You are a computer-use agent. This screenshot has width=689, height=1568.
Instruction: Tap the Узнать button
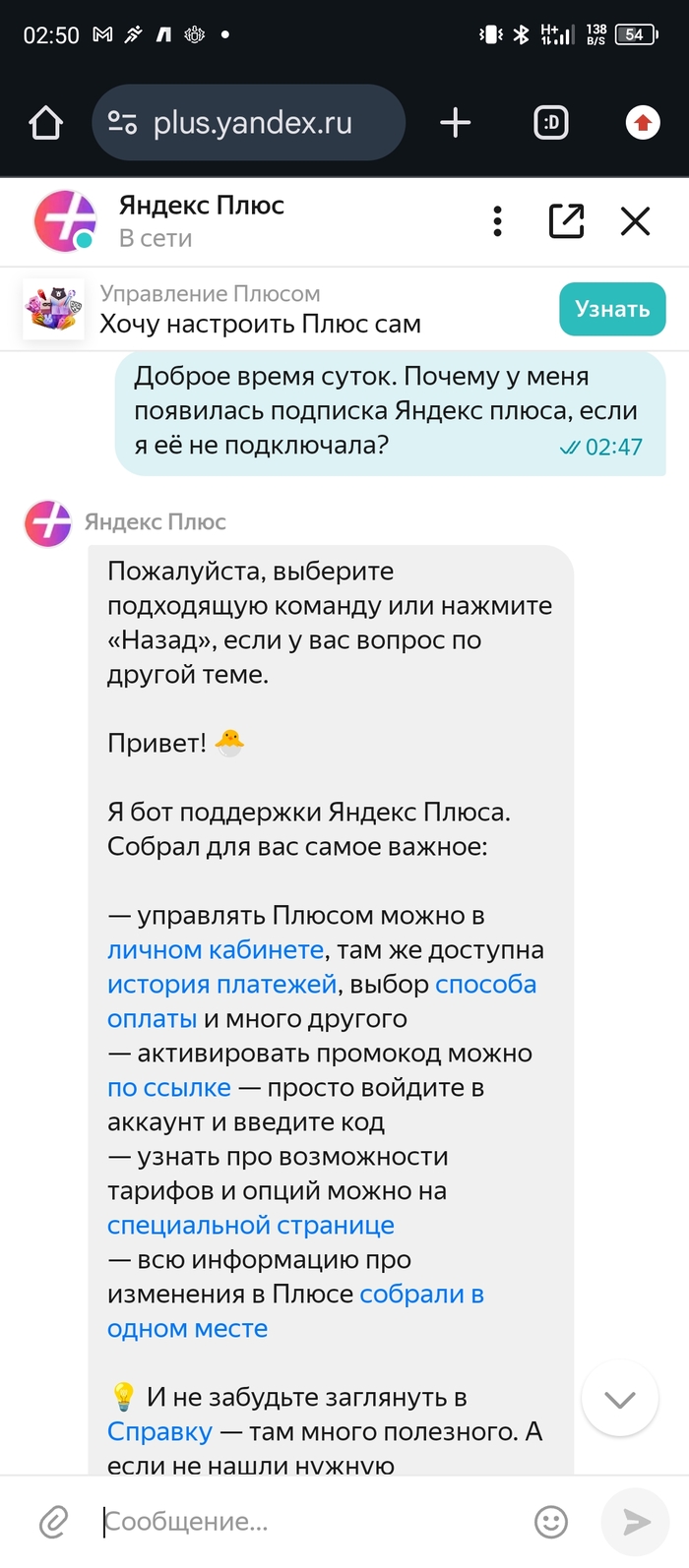pyautogui.click(x=612, y=309)
